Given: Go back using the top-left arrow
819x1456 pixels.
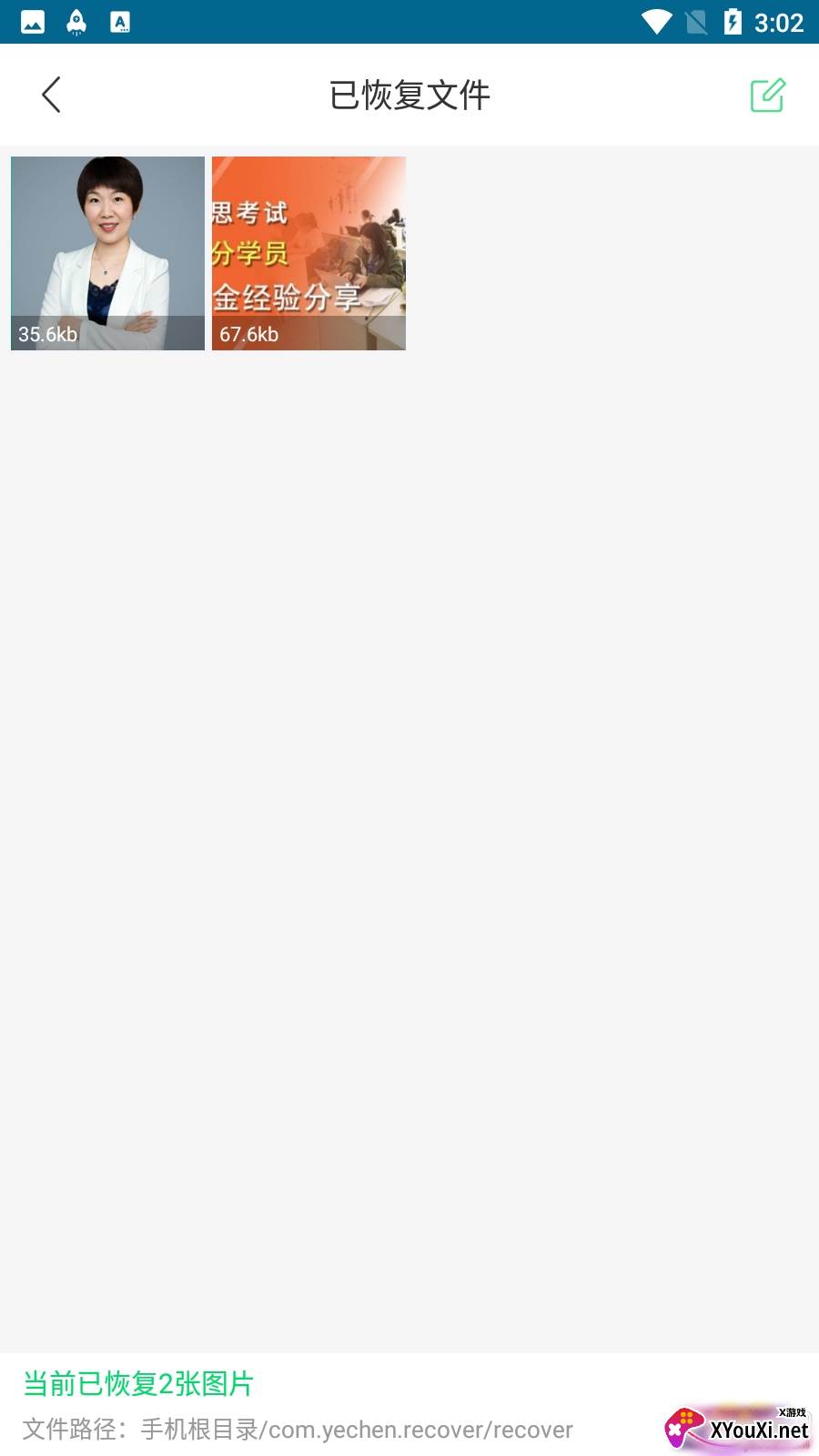Looking at the screenshot, I should pos(51,95).
